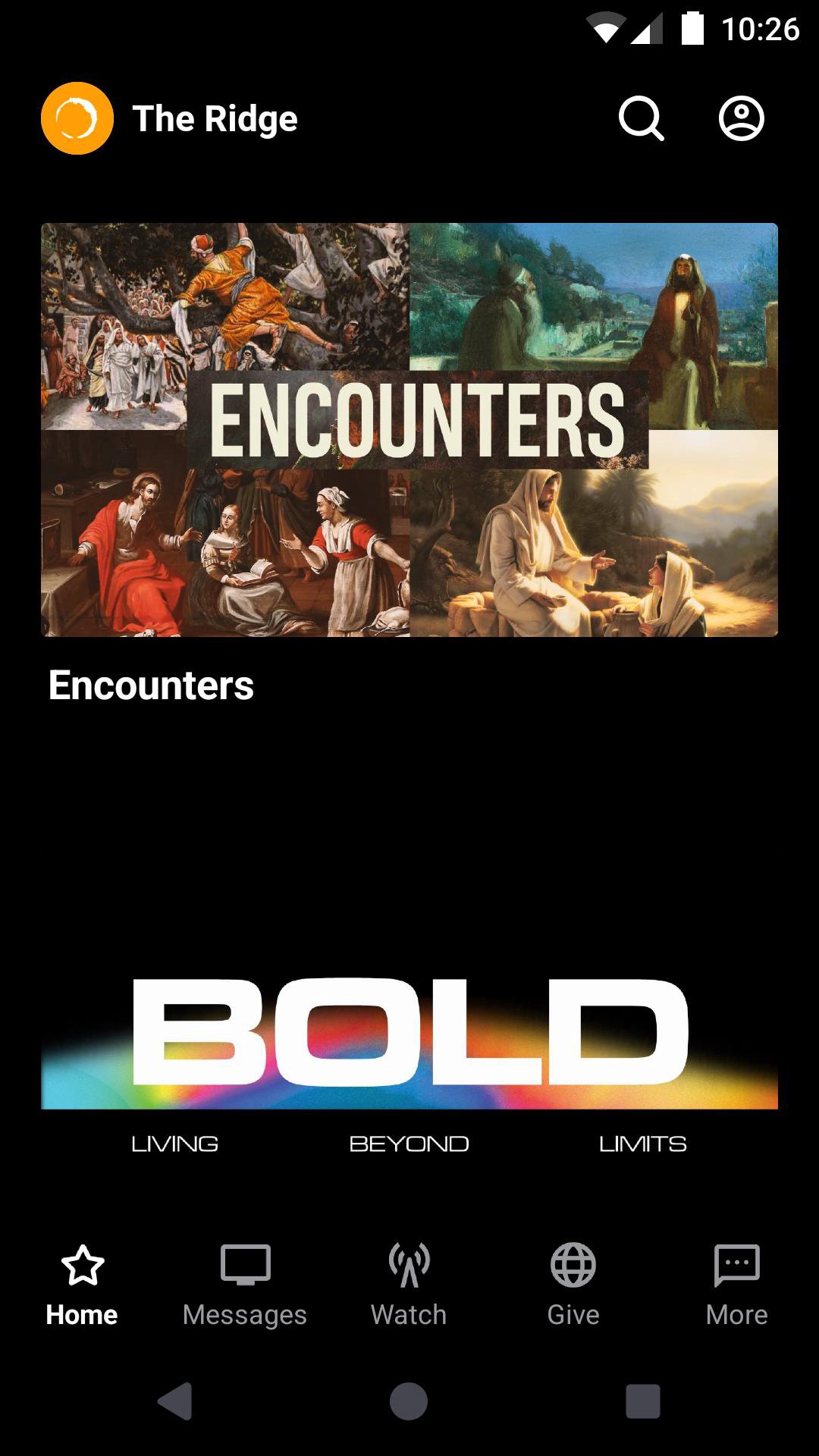Go to the system home screen
Screen dimensions: 819x1456
click(x=409, y=1401)
